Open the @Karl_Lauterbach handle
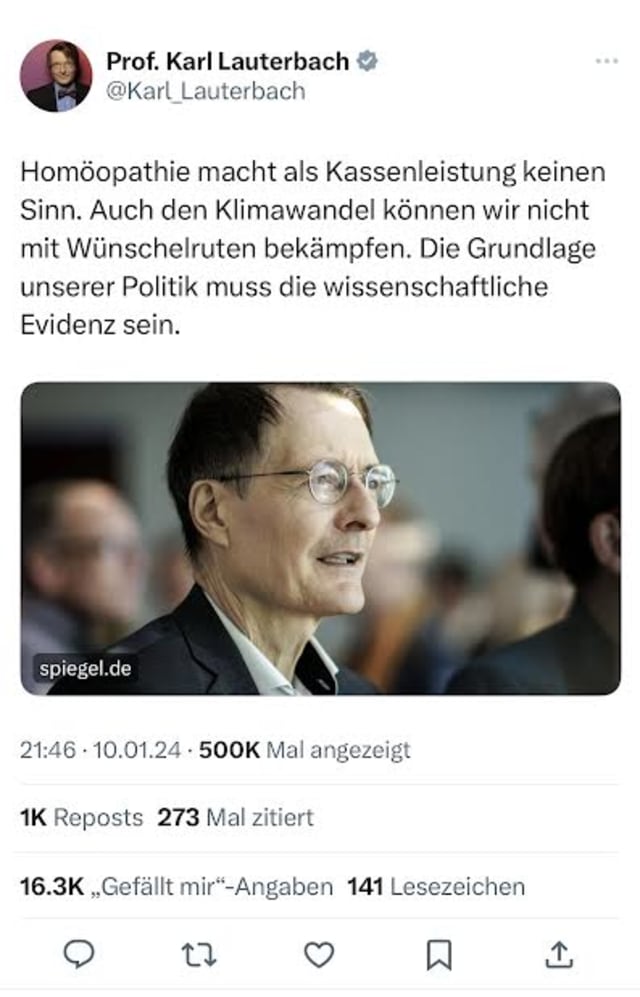 (x=205, y=91)
